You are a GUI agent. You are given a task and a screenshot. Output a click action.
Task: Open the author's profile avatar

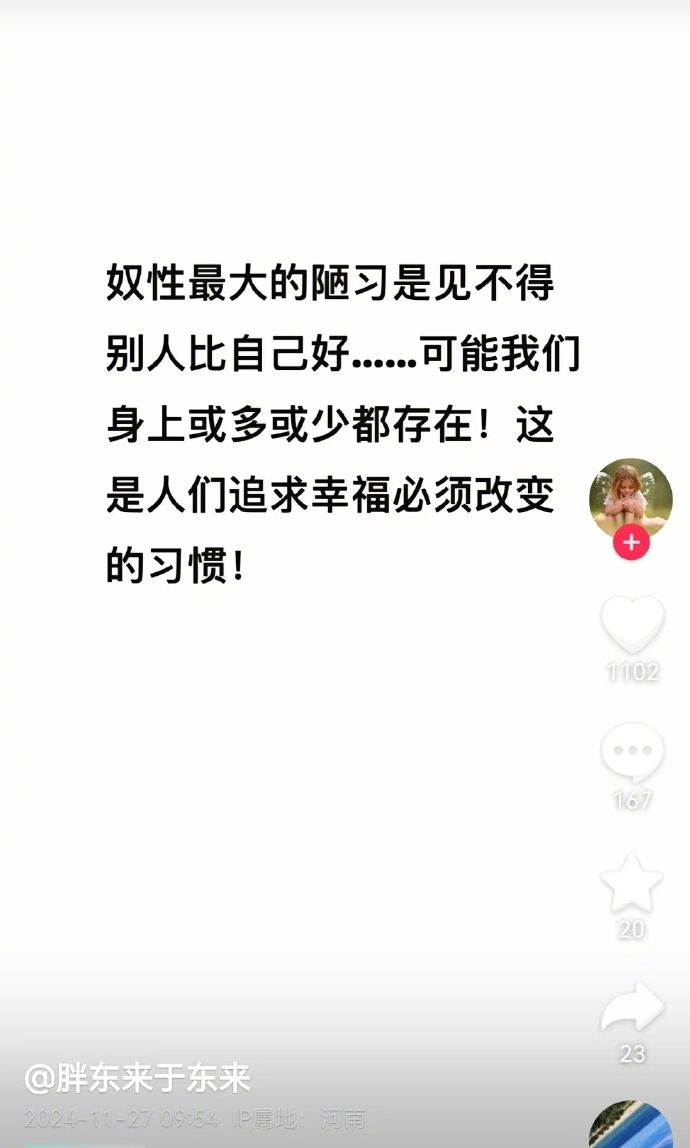click(630, 496)
